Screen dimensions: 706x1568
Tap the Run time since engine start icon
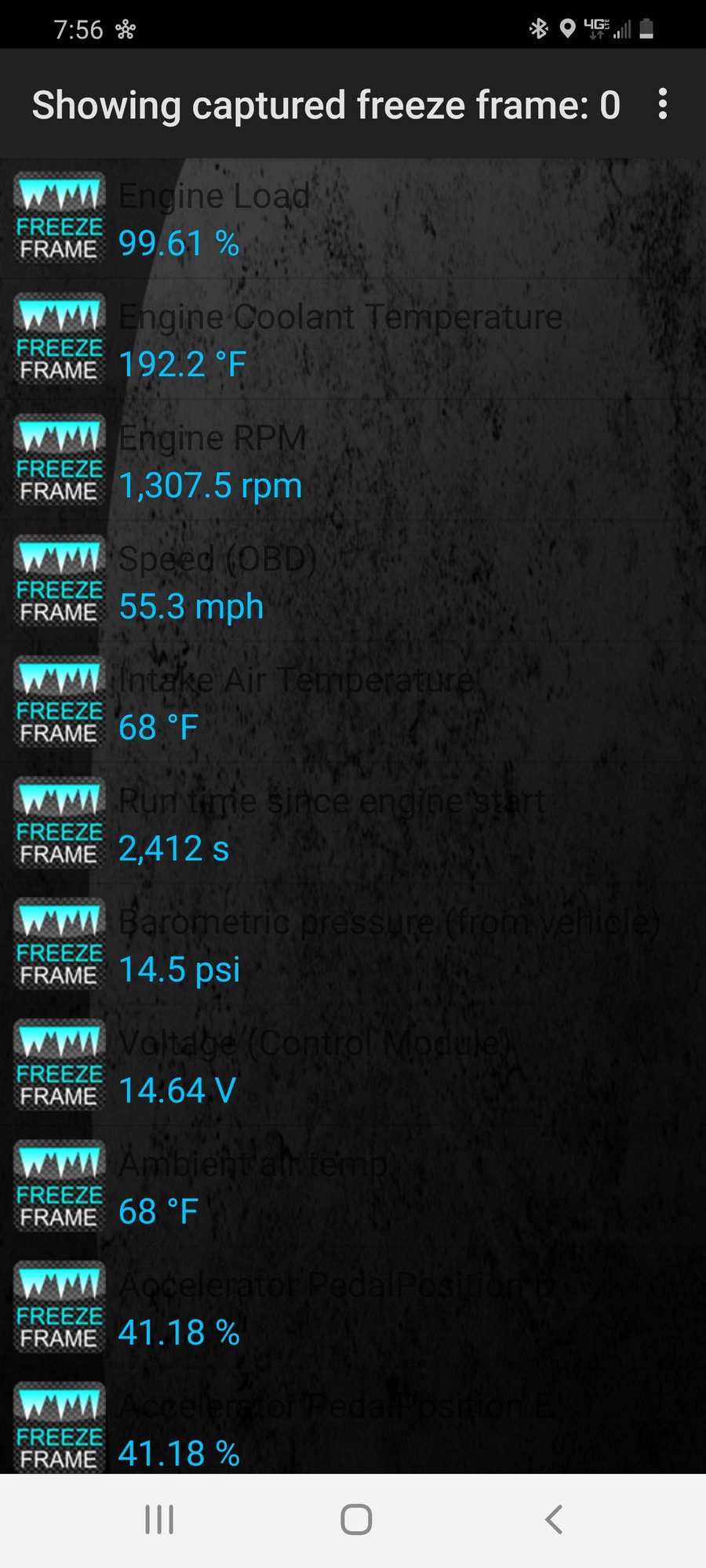coord(59,822)
